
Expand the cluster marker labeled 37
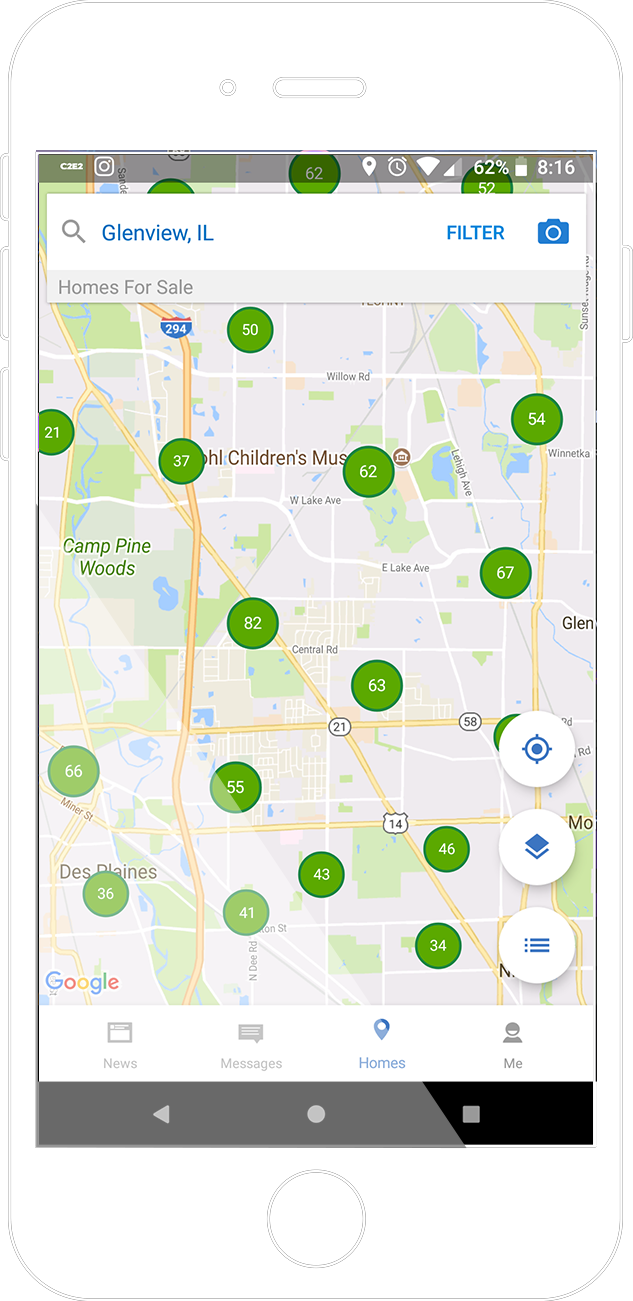(181, 461)
